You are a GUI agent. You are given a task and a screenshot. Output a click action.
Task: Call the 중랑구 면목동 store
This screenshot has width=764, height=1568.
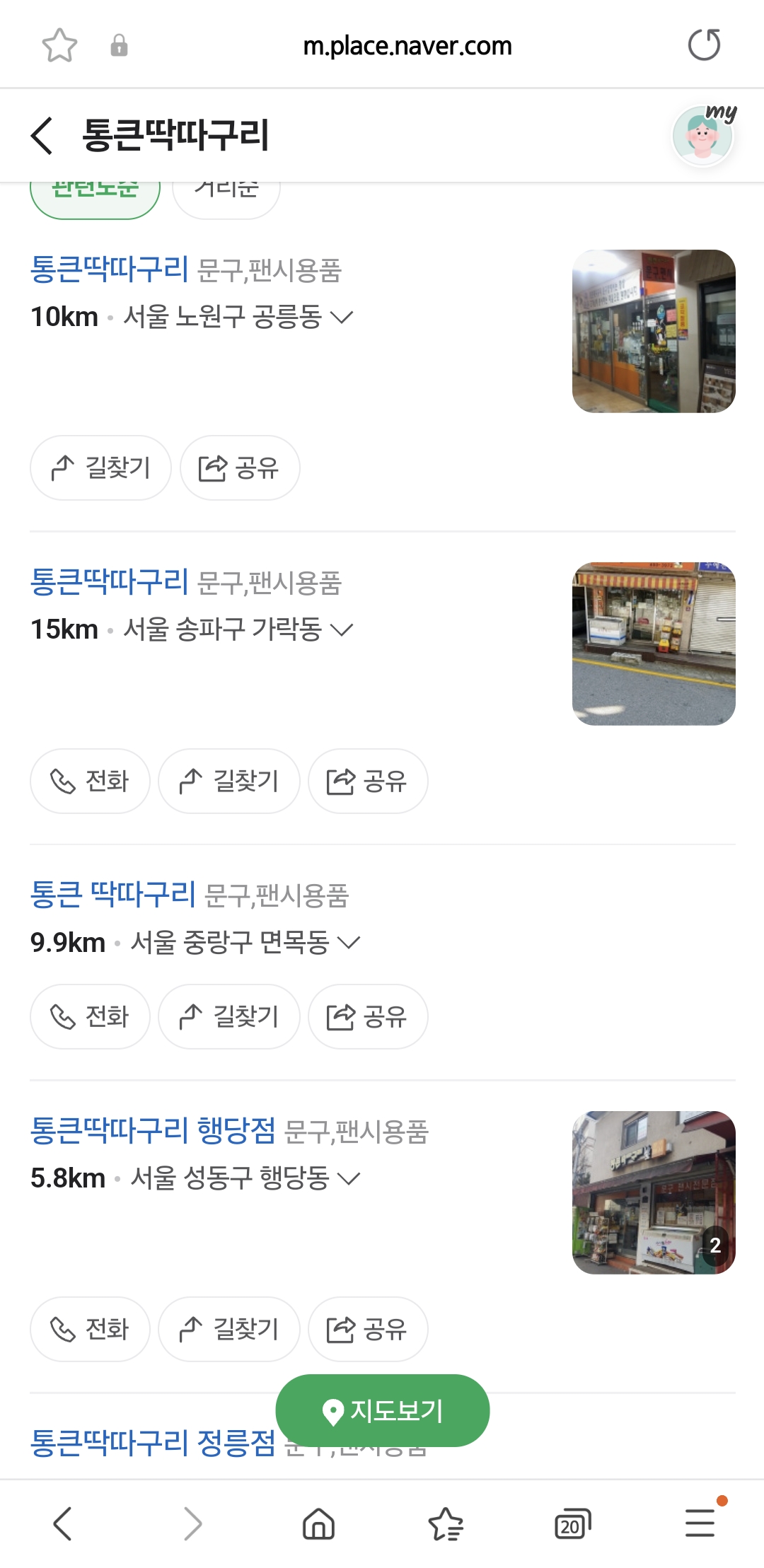(x=90, y=1016)
